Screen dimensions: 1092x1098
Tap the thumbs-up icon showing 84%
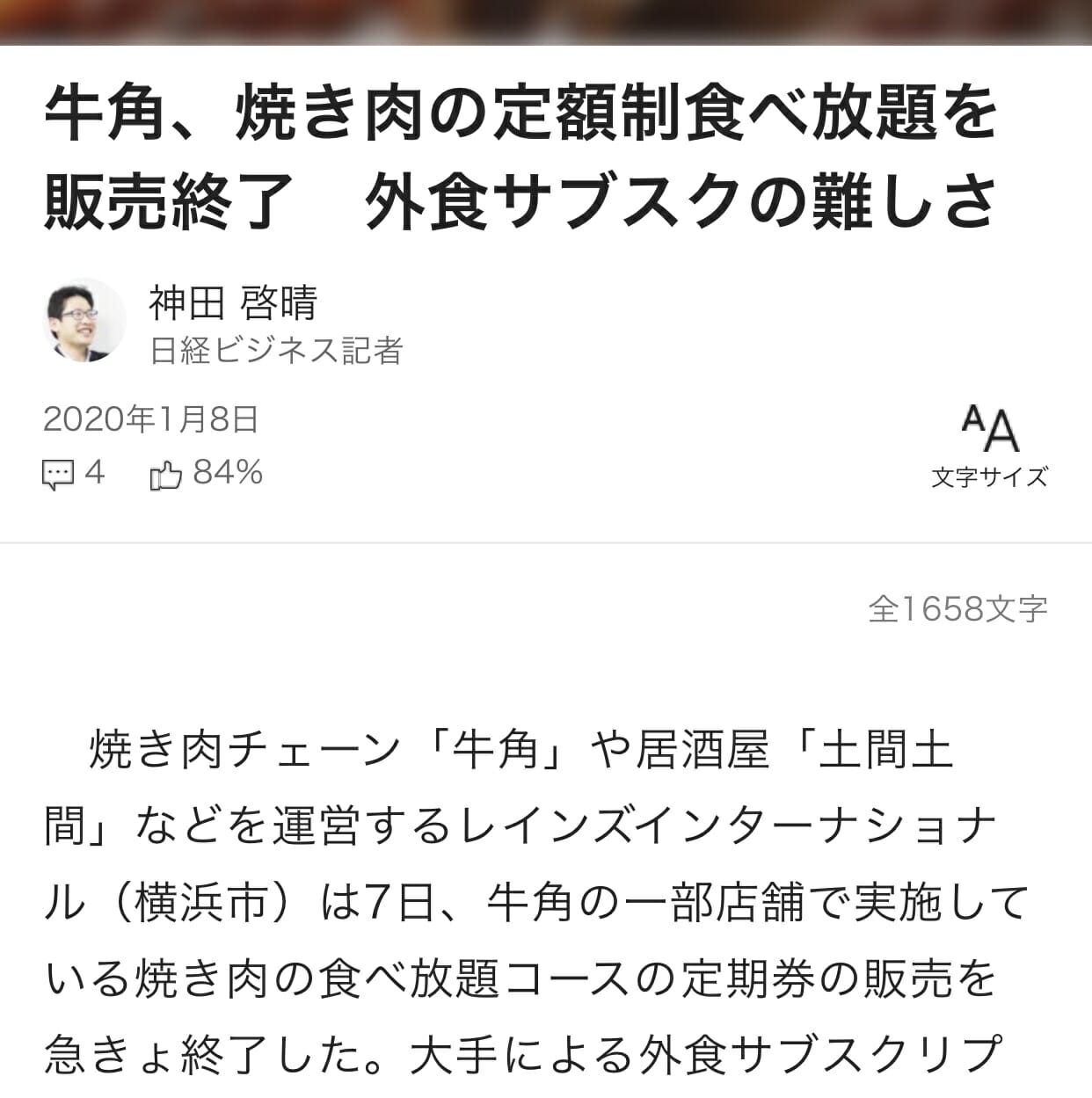(165, 475)
